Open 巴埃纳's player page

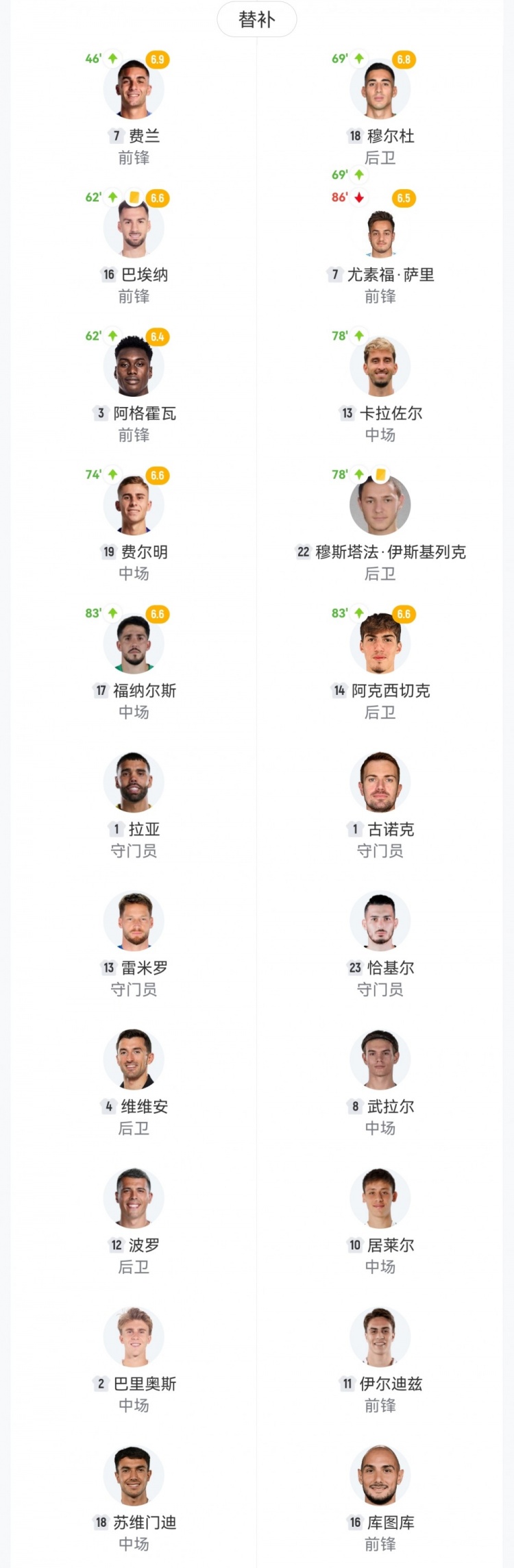pyautogui.click(x=134, y=229)
